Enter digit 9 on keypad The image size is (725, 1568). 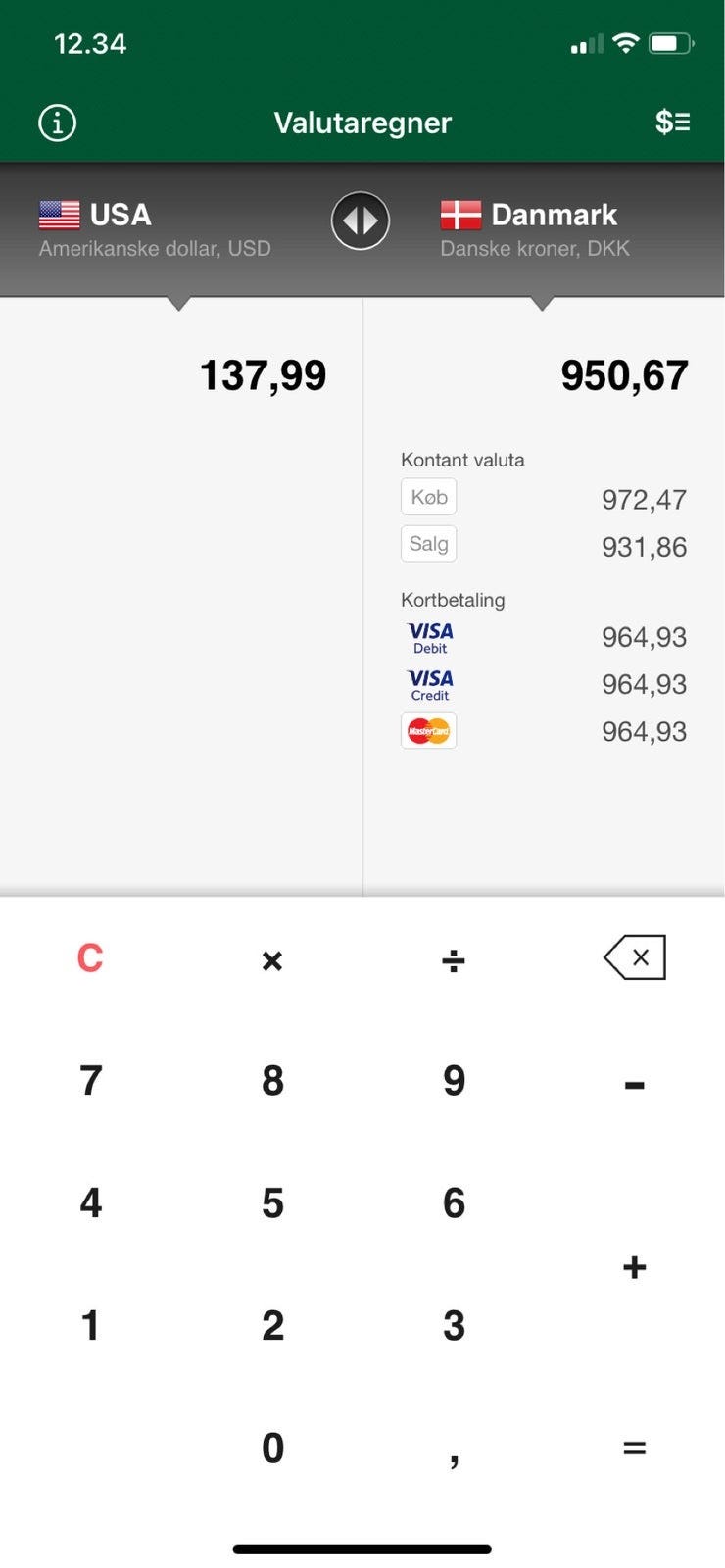tap(454, 1081)
